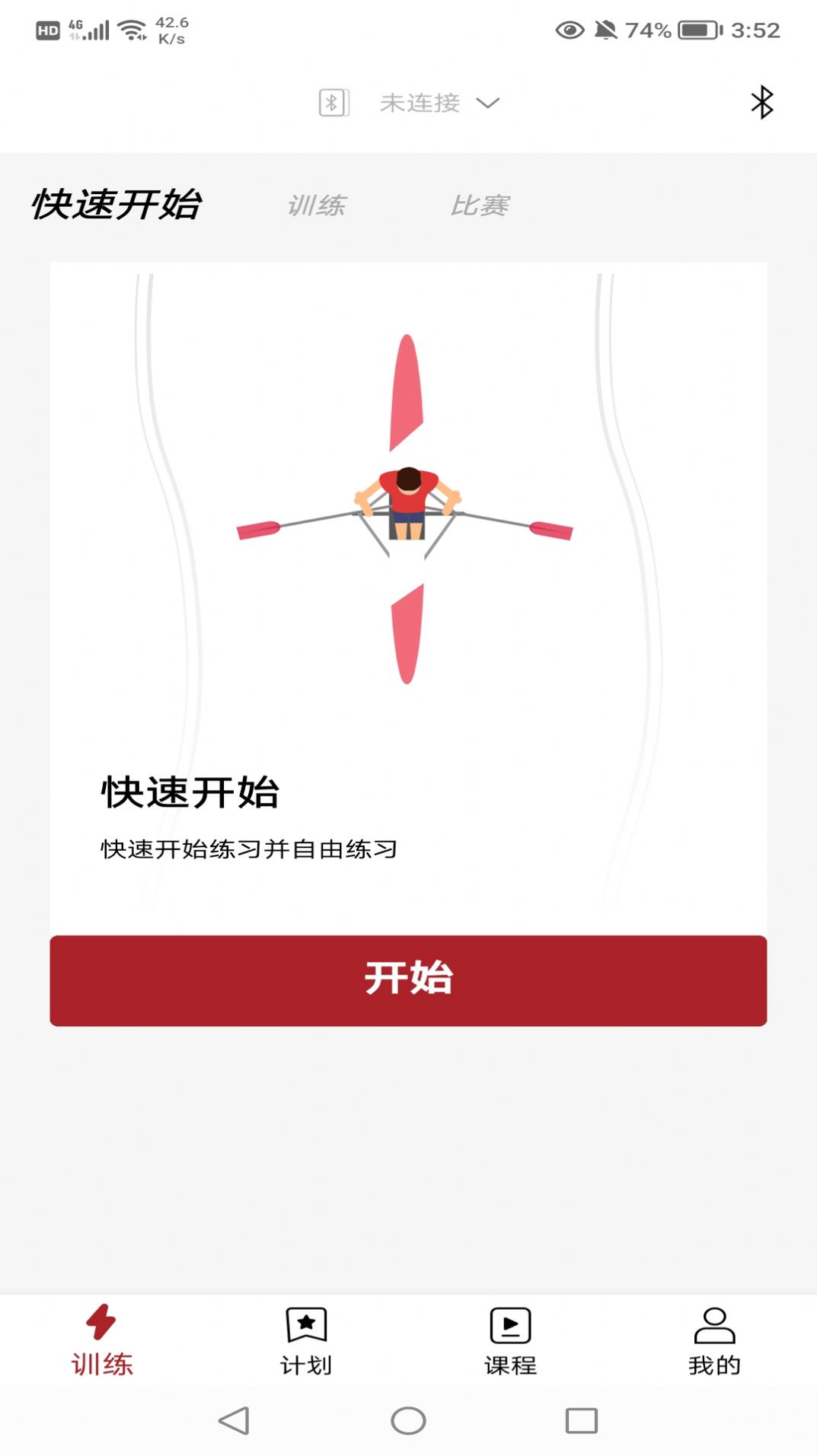Tap the Bluetooth icon in the top-right corner
Image resolution: width=817 pixels, height=1456 pixels.
pos(762,103)
